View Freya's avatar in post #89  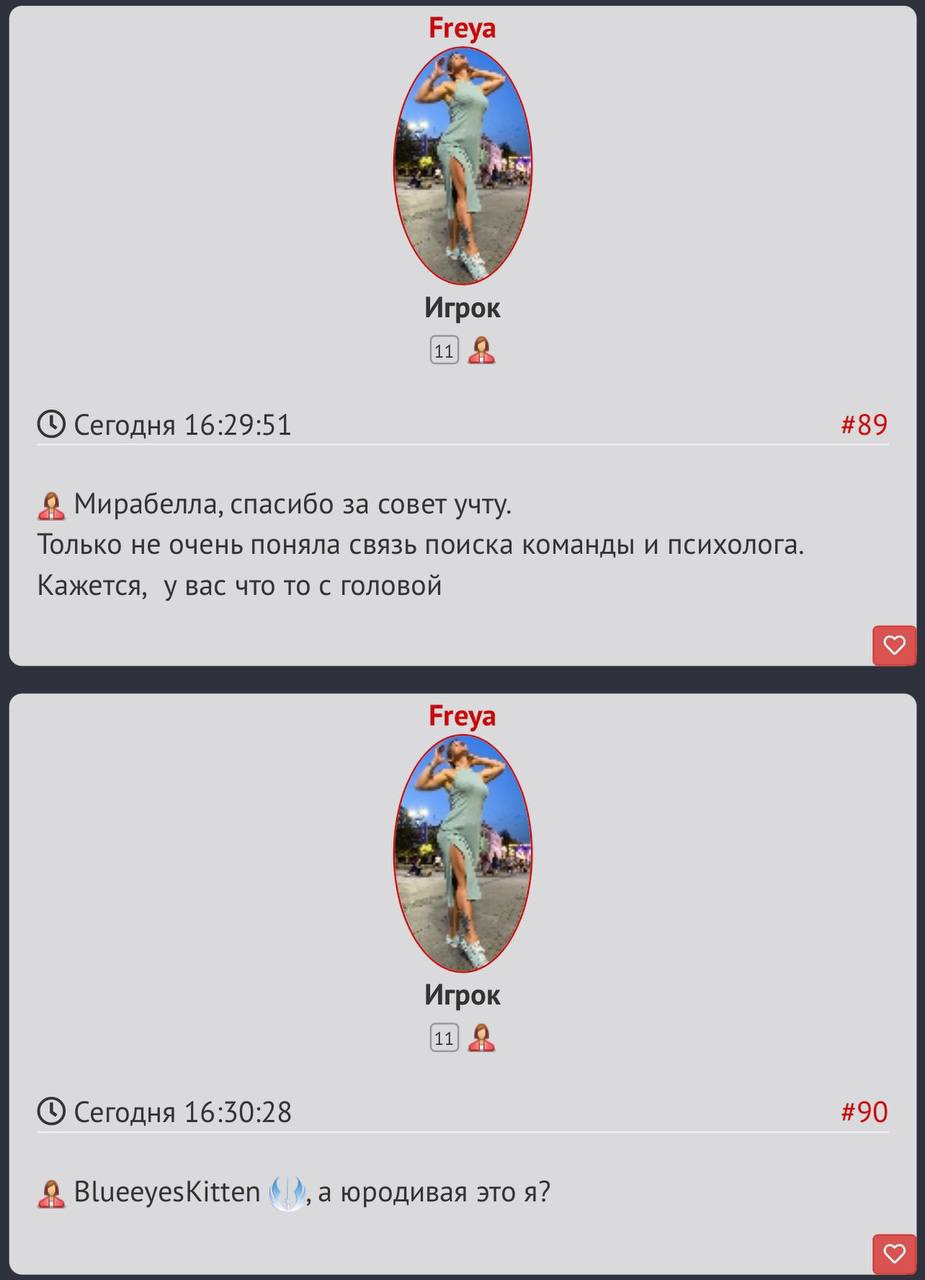[x=462, y=166]
